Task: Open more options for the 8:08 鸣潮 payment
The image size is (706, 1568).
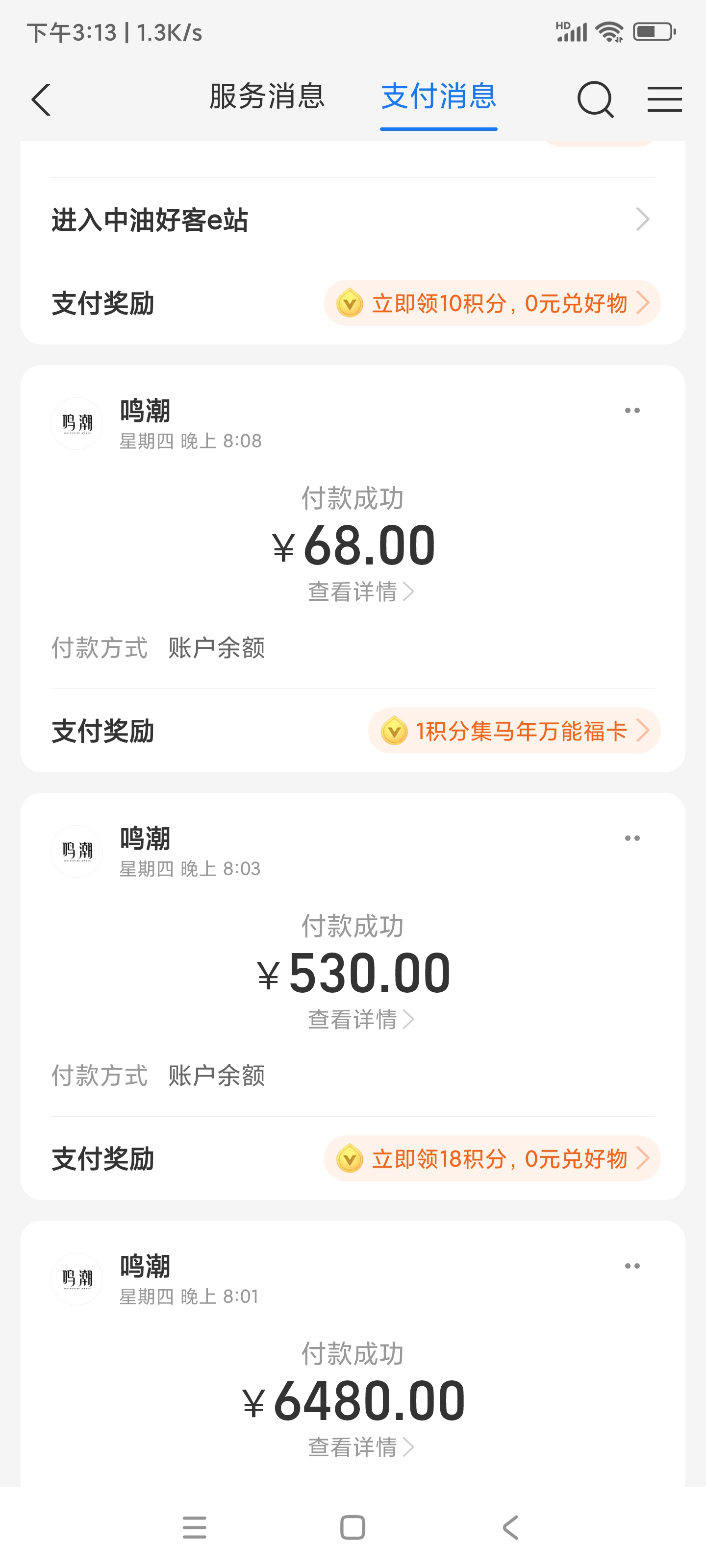Action: point(631,411)
